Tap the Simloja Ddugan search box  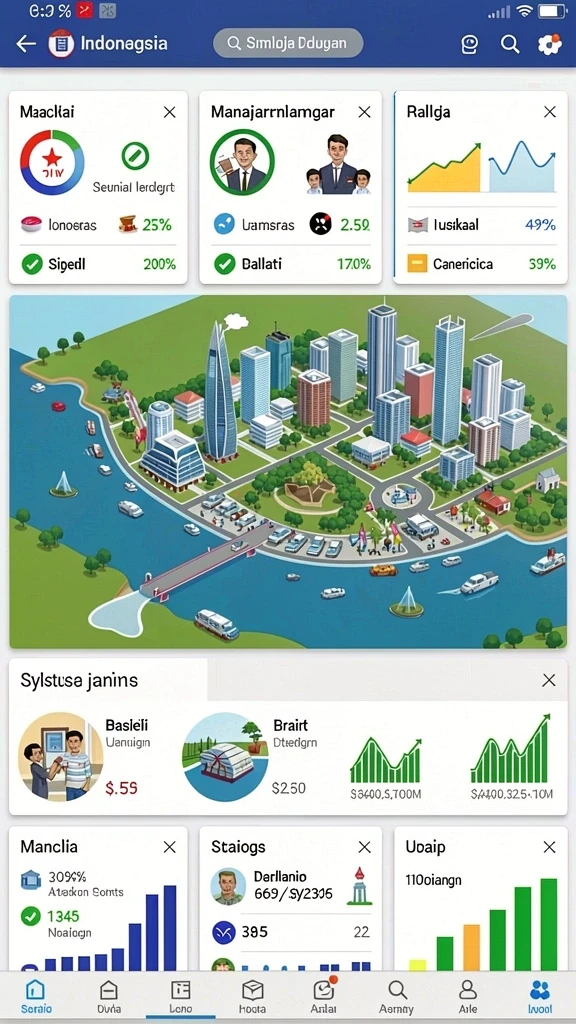click(x=288, y=43)
